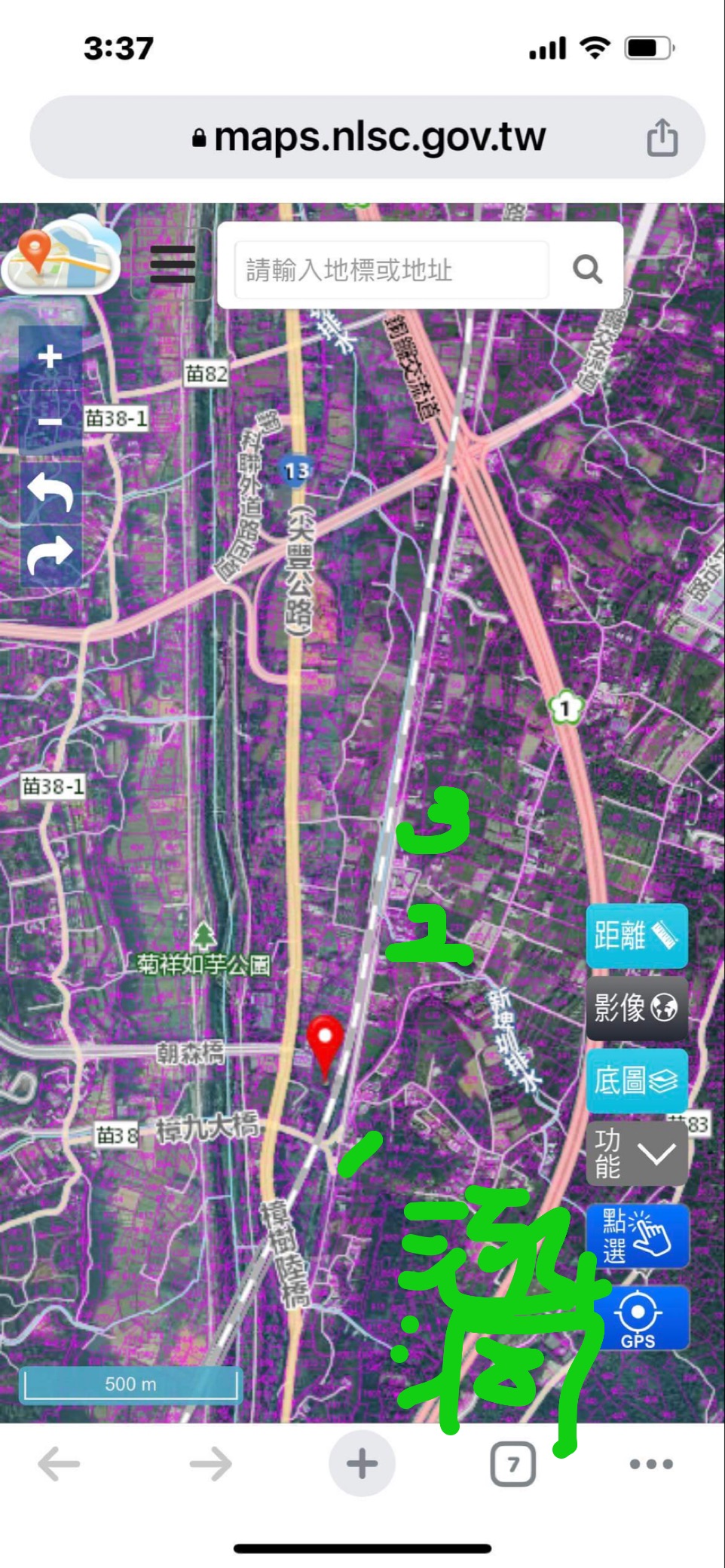The width and height of the screenshot is (725, 1568).
Task: Open the browser more options menu
Action: [651, 1464]
